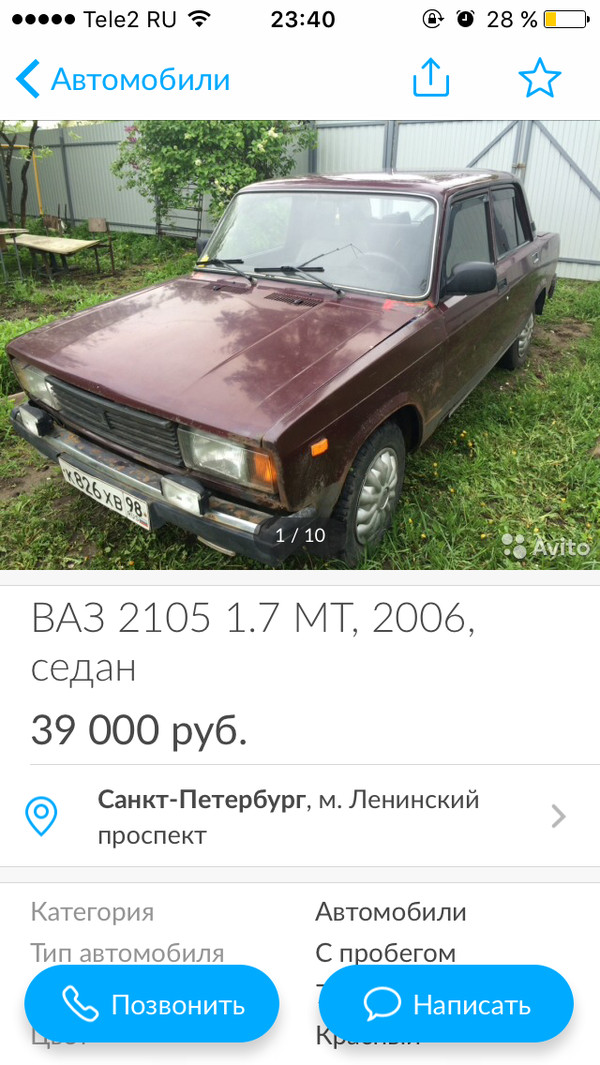This screenshot has width=600, height=1065.
Task: Add listing to favorites with star
Action: coord(539,78)
